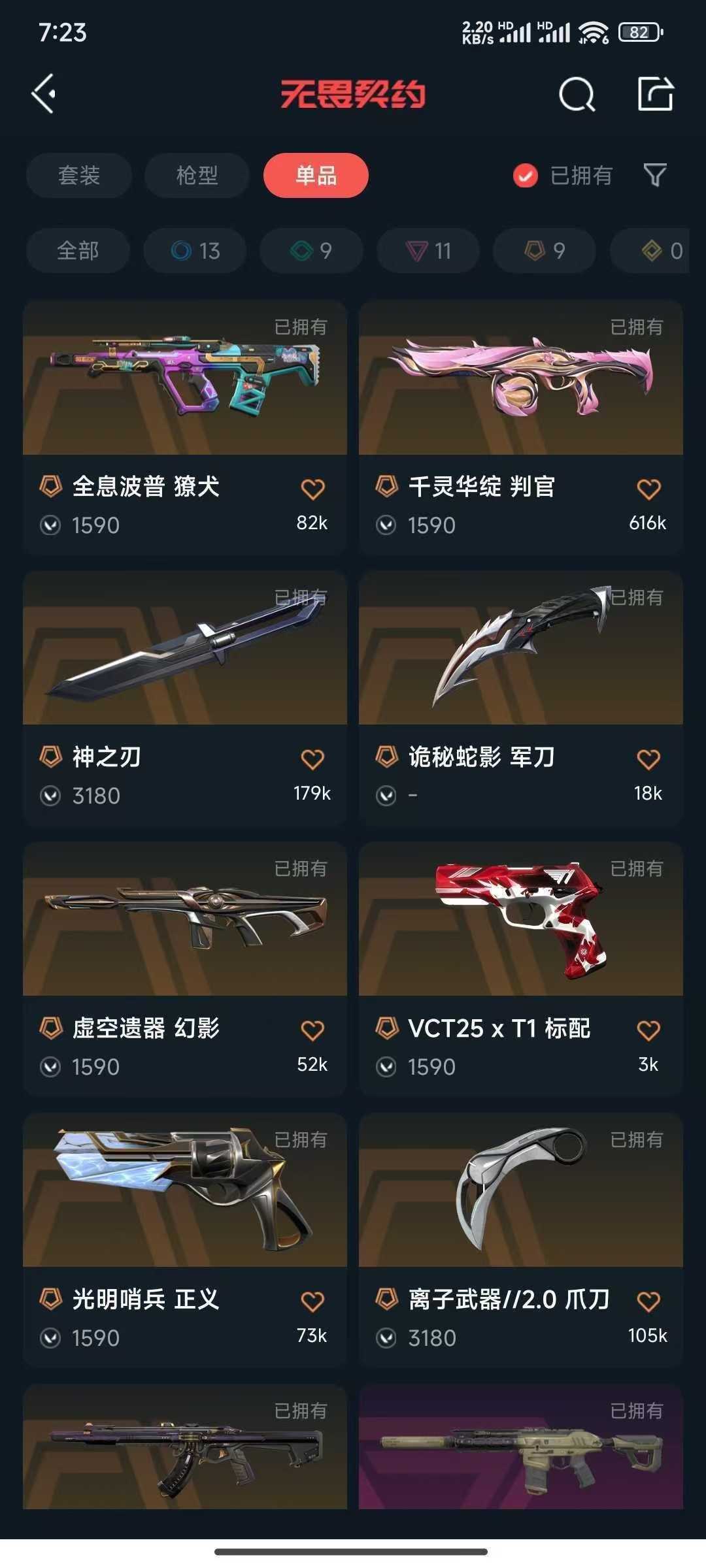Favorite the 虚空遗器 幻影 skin
Viewport: 706px width, 1568px height.
tap(312, 1028)
